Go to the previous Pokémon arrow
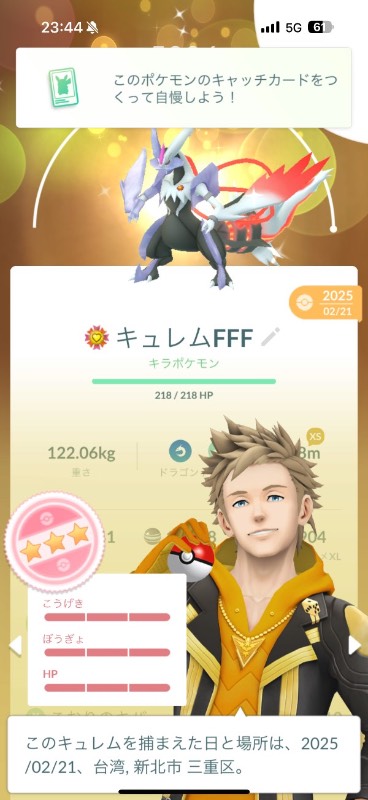Viewport: 368px width, 800px height. (15, 645)
